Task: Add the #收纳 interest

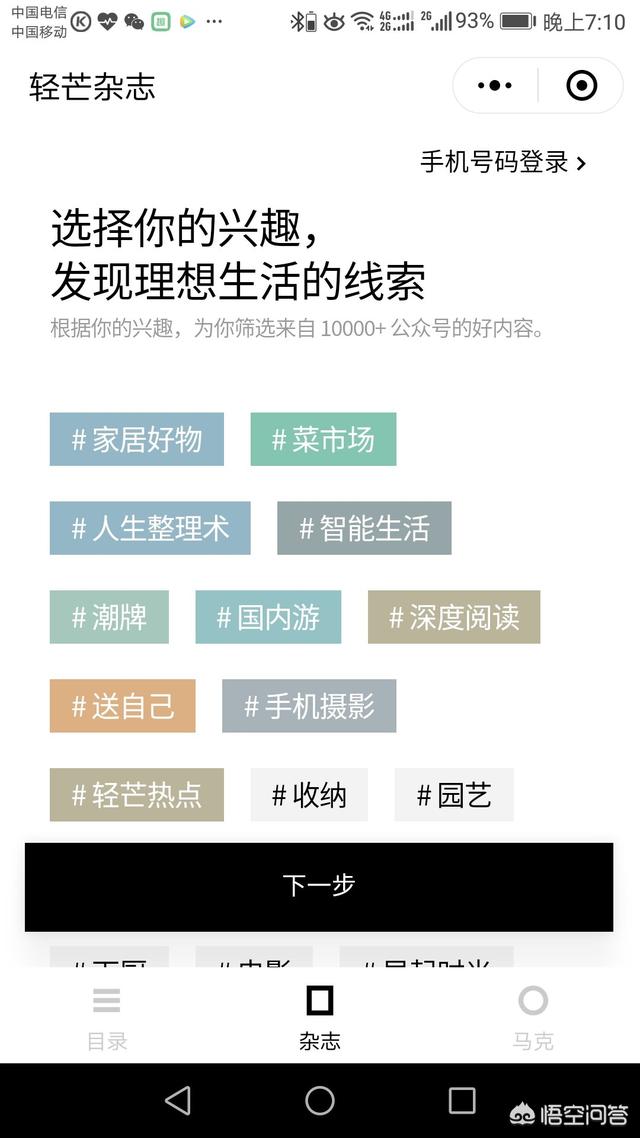Action: coord(309,795)
